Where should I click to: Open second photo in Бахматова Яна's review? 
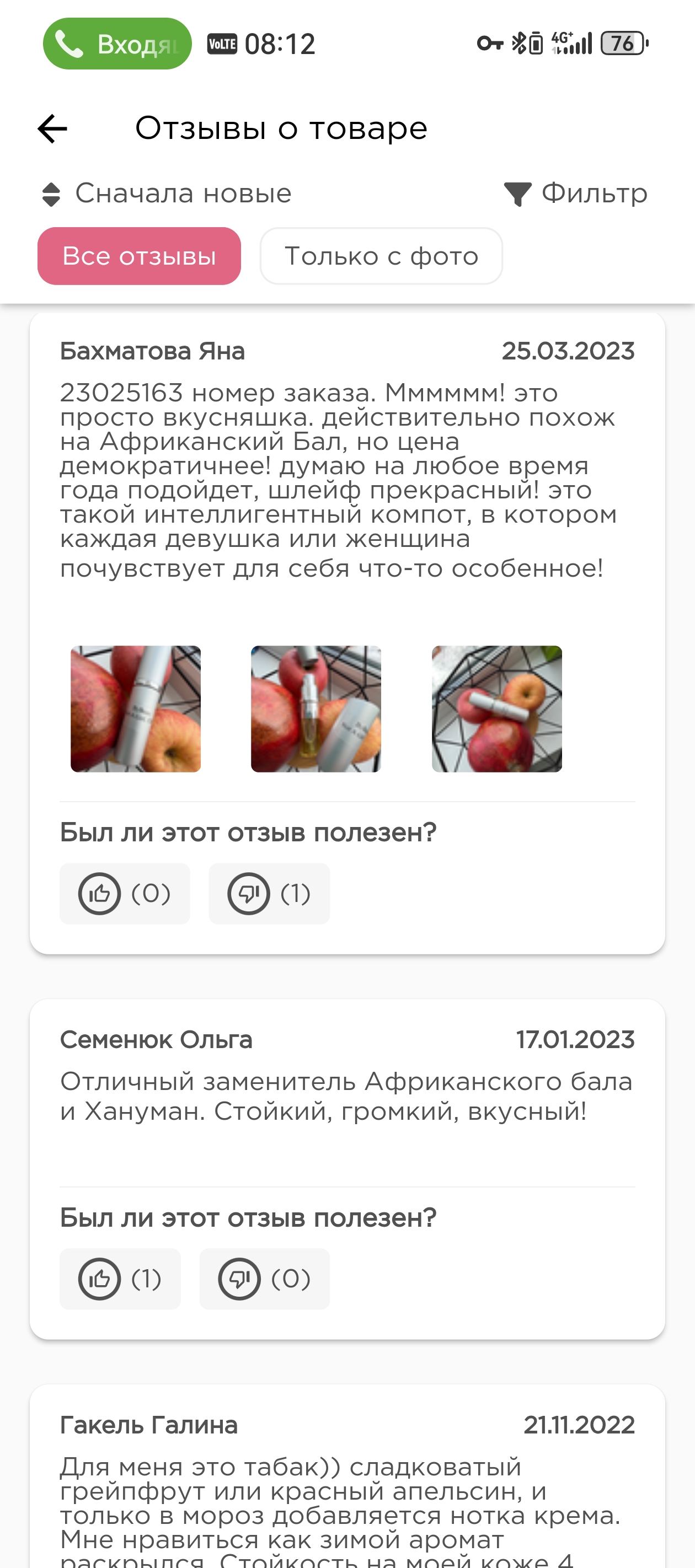coord(316,709)
